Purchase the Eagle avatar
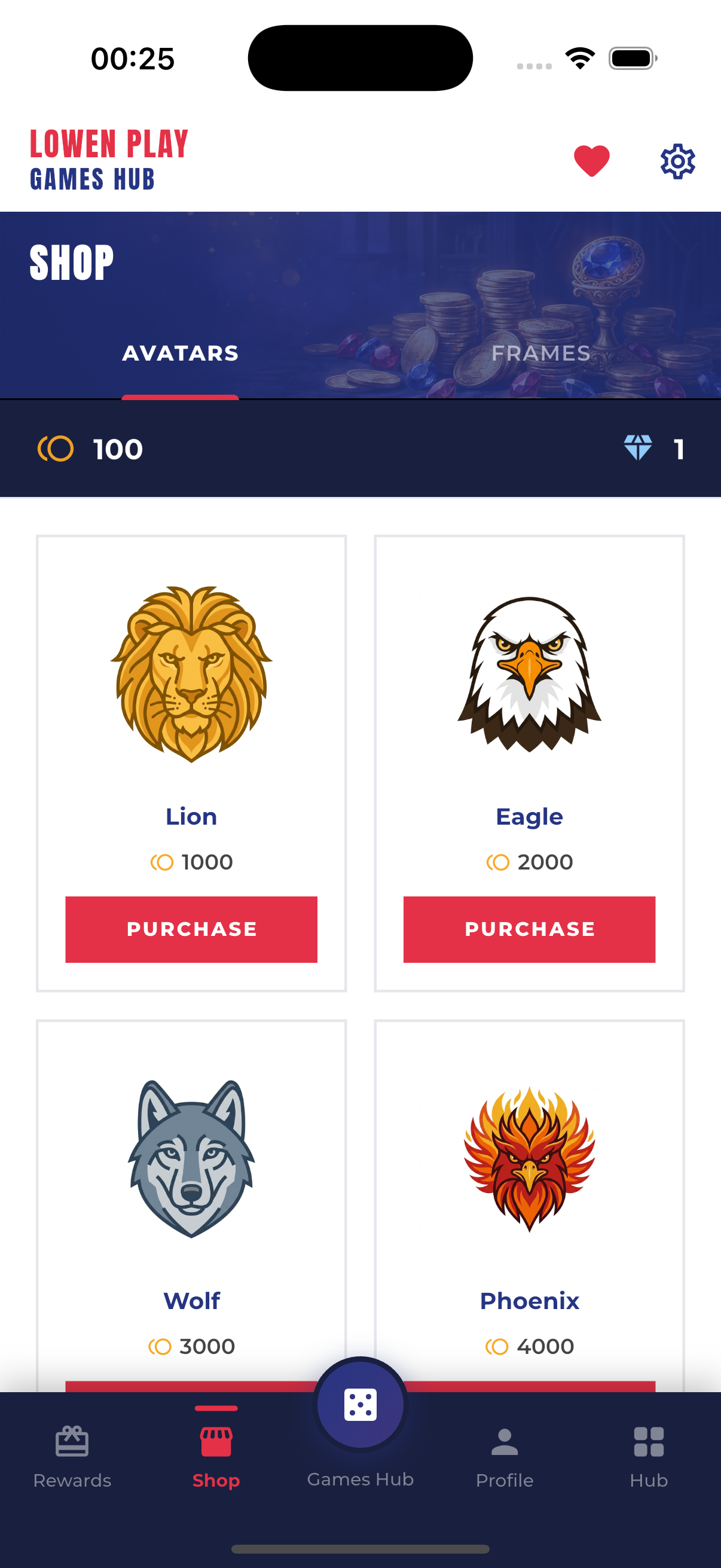 click(528, 929)
